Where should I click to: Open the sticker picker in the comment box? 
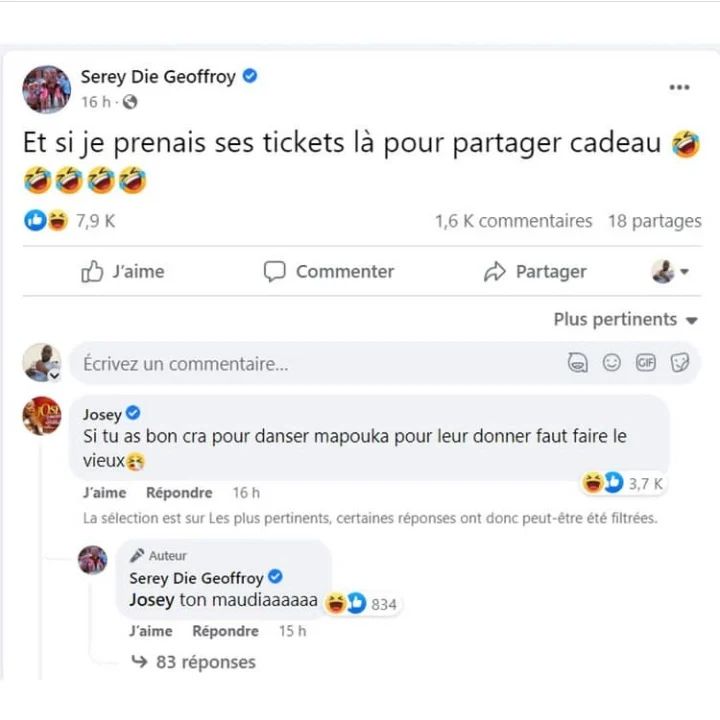(x=680, y=364)
